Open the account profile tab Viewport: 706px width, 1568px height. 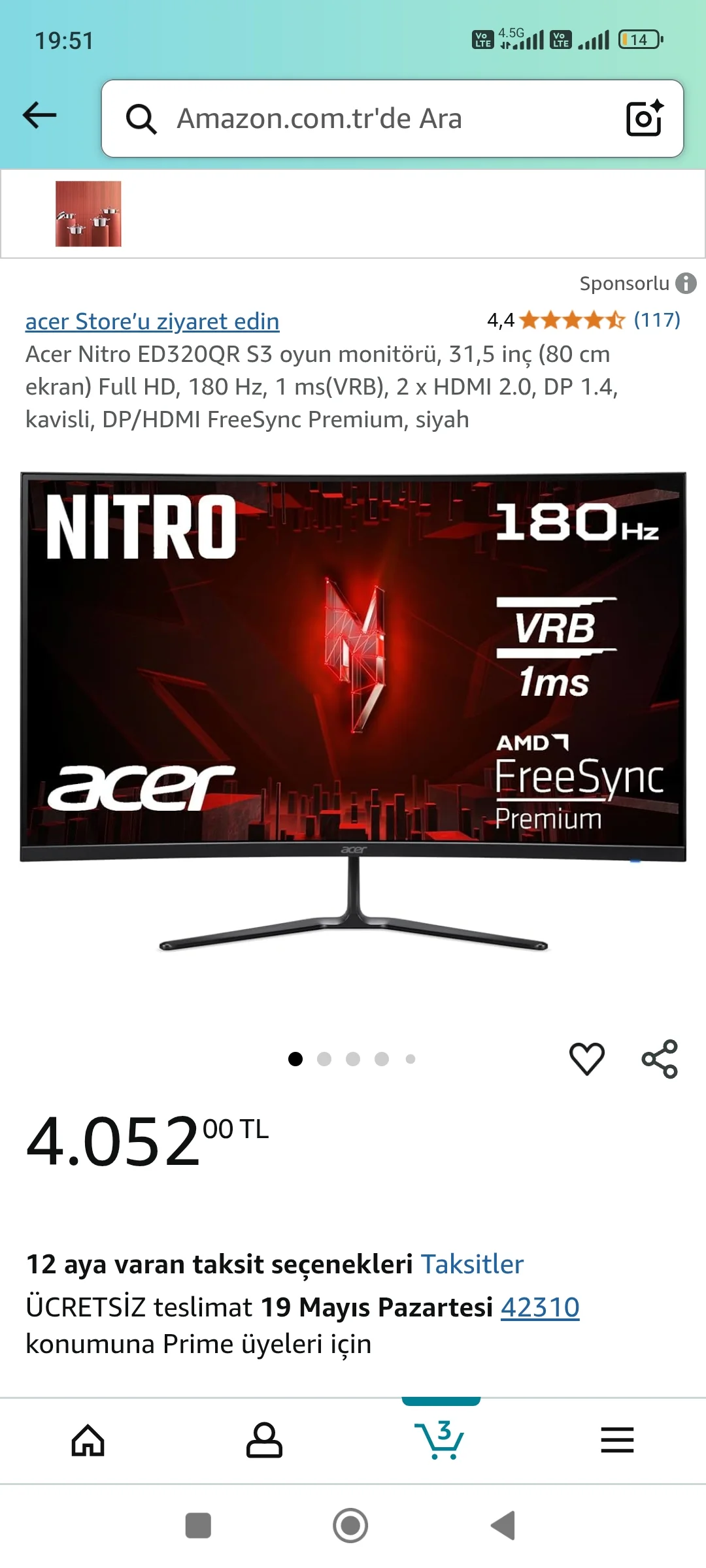[x=264, y=1440]
